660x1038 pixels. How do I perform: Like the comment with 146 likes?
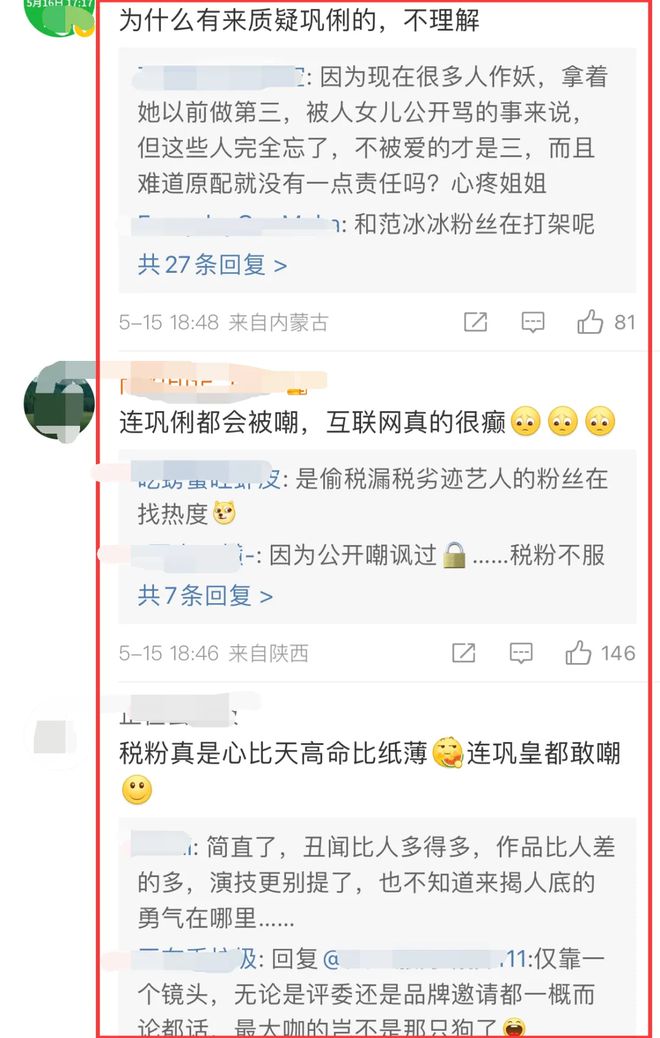(579, 653)
